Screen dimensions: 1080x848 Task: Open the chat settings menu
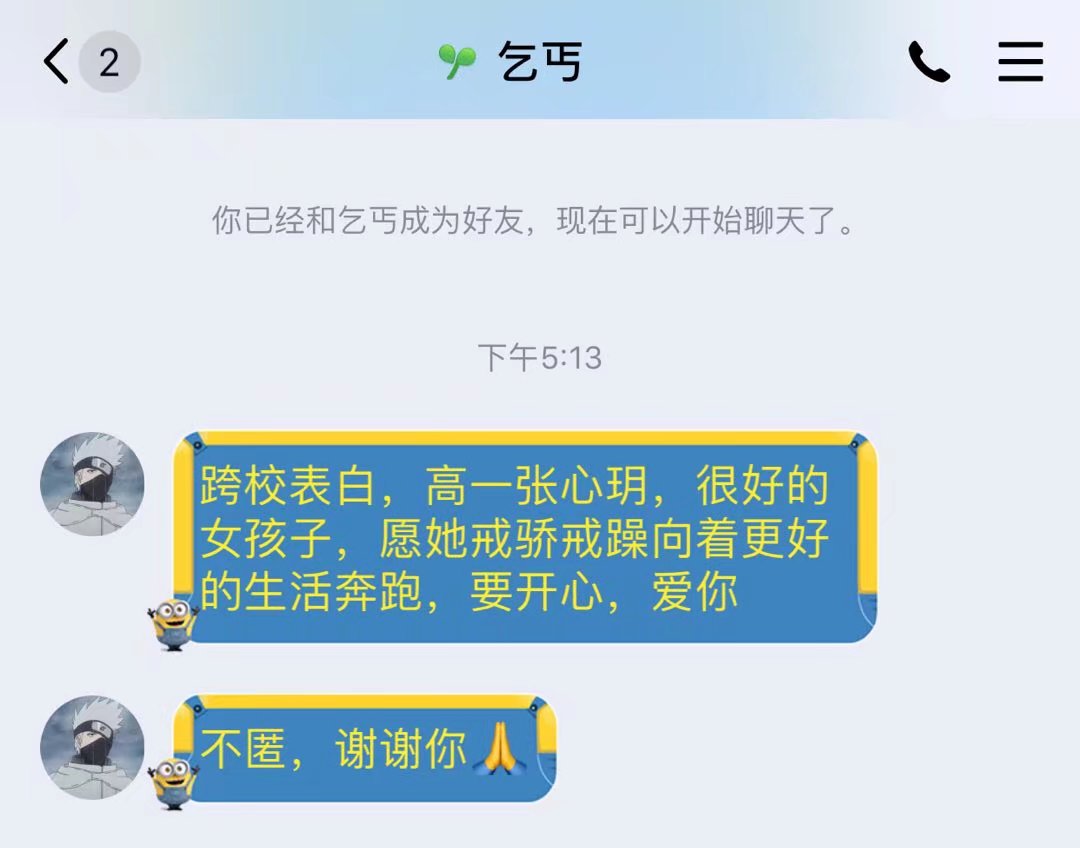click(x=1020, y=62)
